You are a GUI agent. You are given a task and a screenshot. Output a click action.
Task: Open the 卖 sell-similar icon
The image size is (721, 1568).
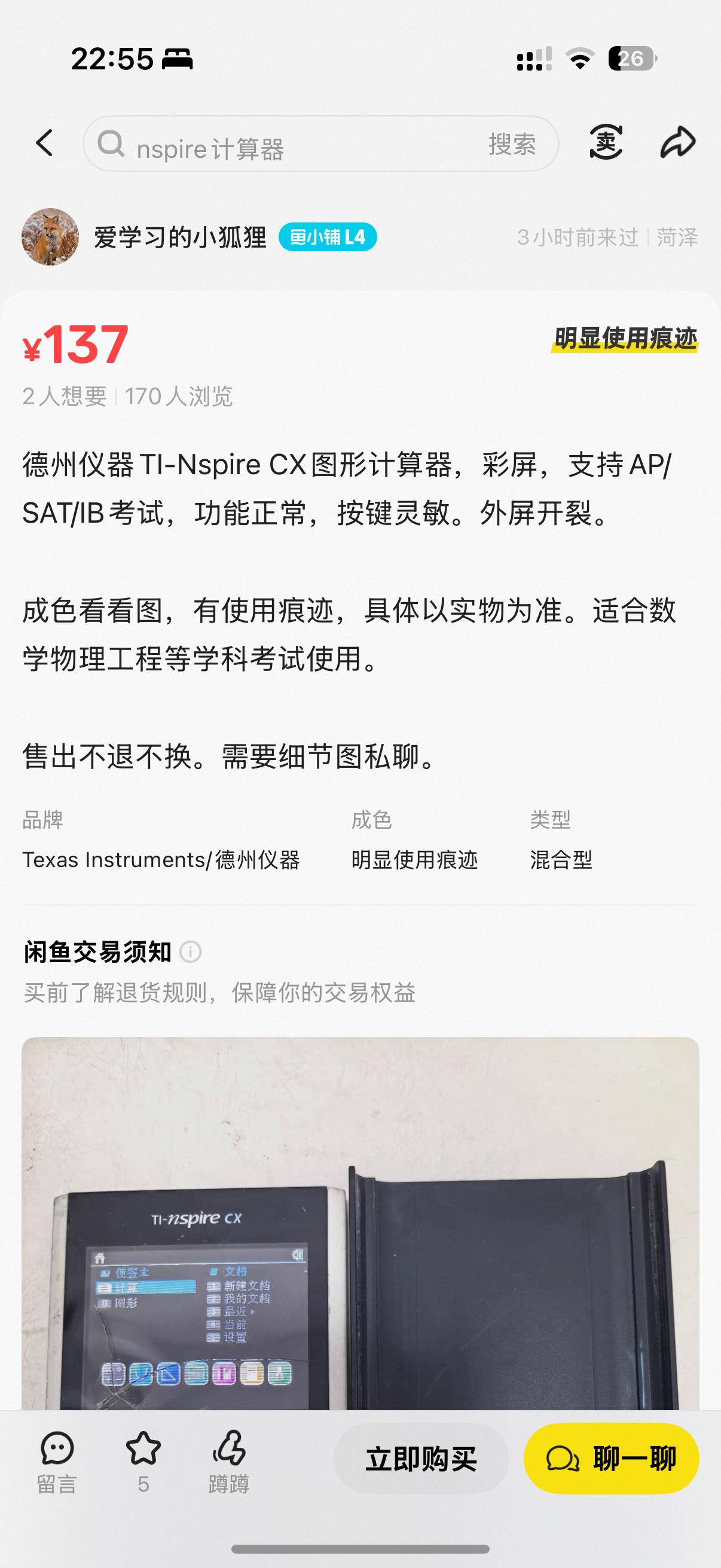coord(606,142)
